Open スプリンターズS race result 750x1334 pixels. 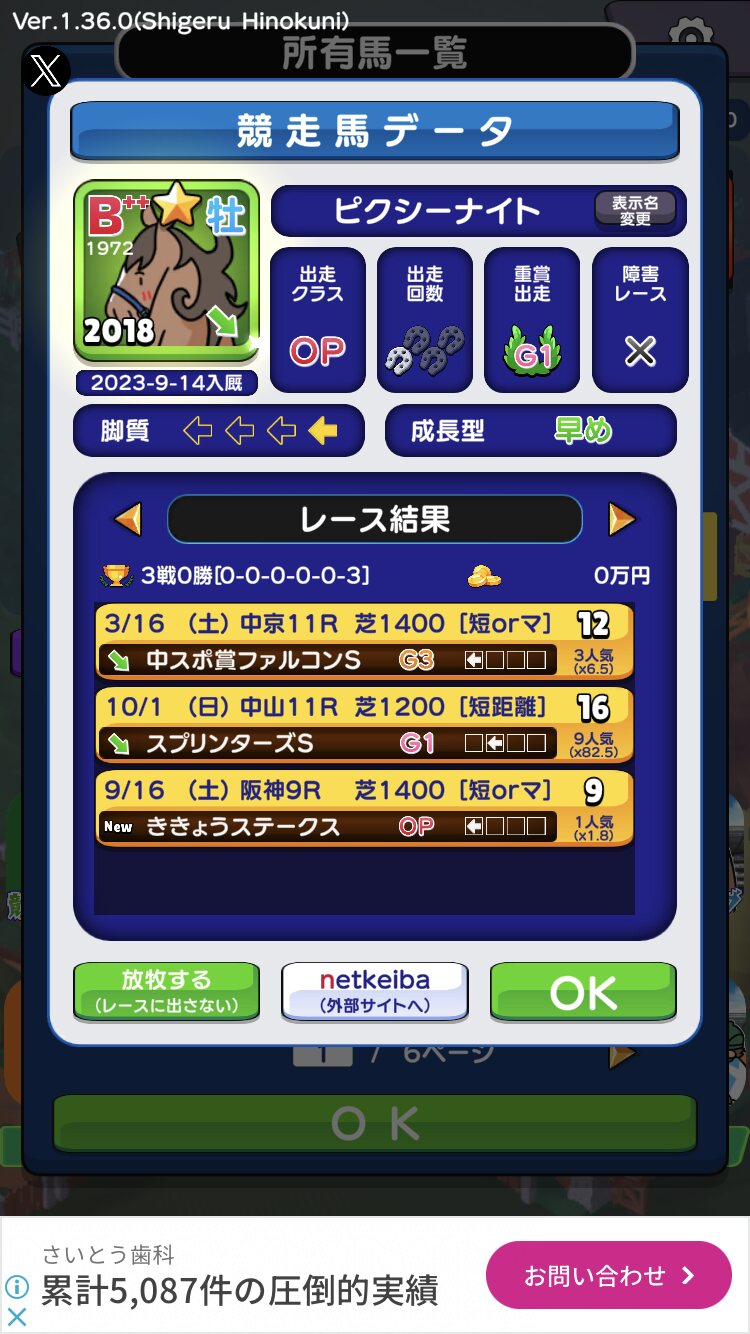365,725
